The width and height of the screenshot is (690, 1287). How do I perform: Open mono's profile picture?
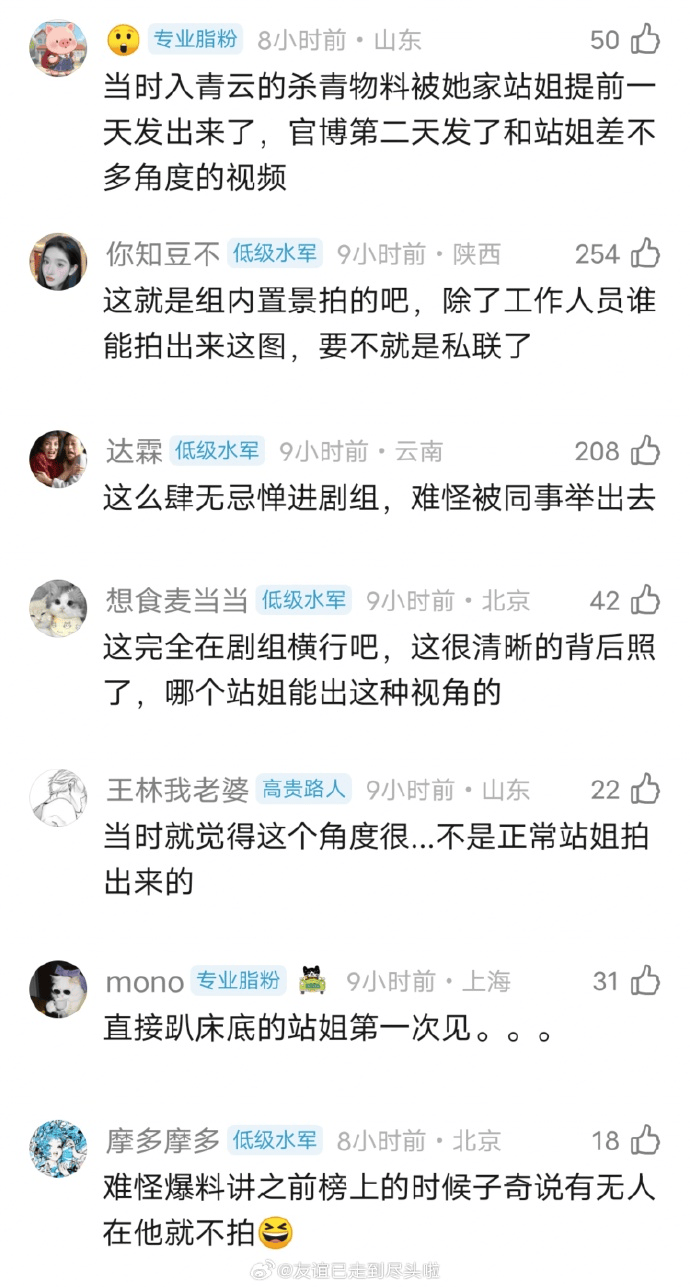(58, 988)
